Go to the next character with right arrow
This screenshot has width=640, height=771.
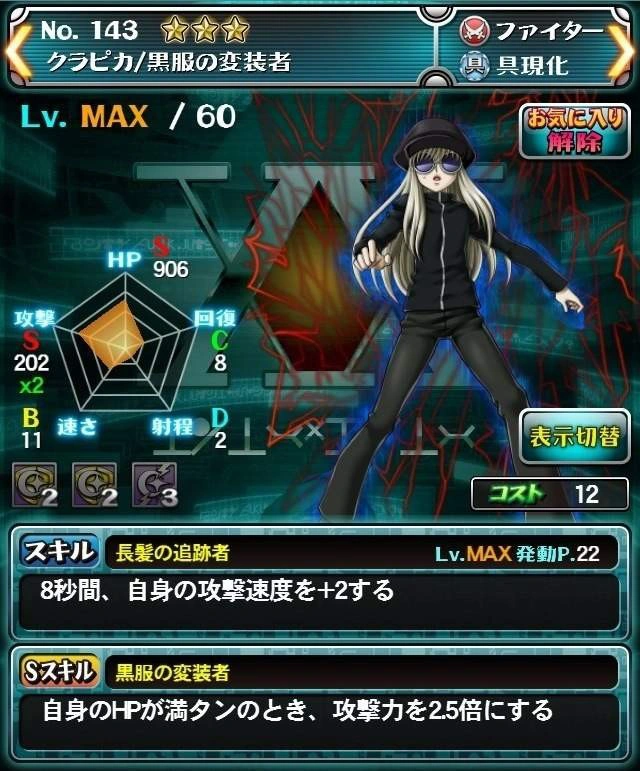[621, 51]
